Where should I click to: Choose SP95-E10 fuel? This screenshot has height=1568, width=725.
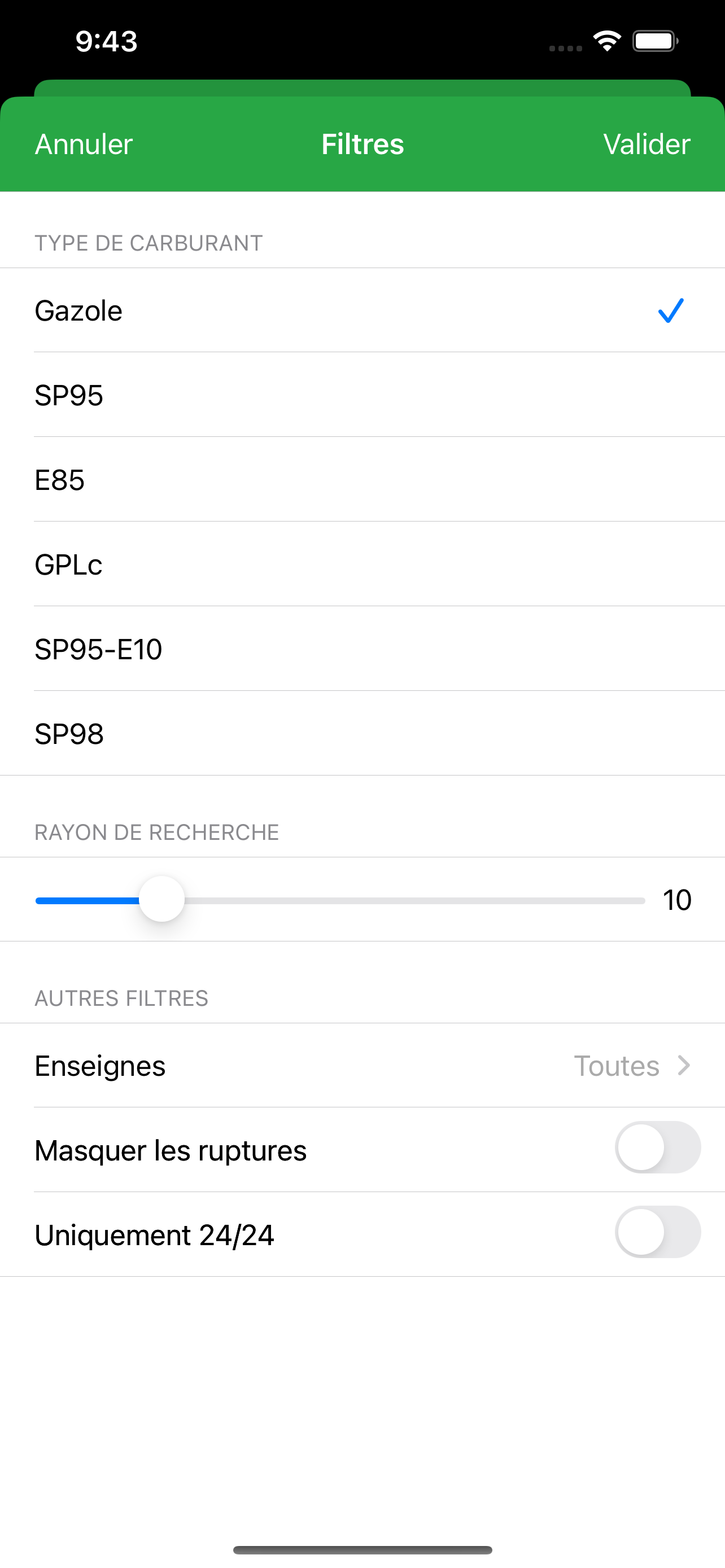point(362,649)
